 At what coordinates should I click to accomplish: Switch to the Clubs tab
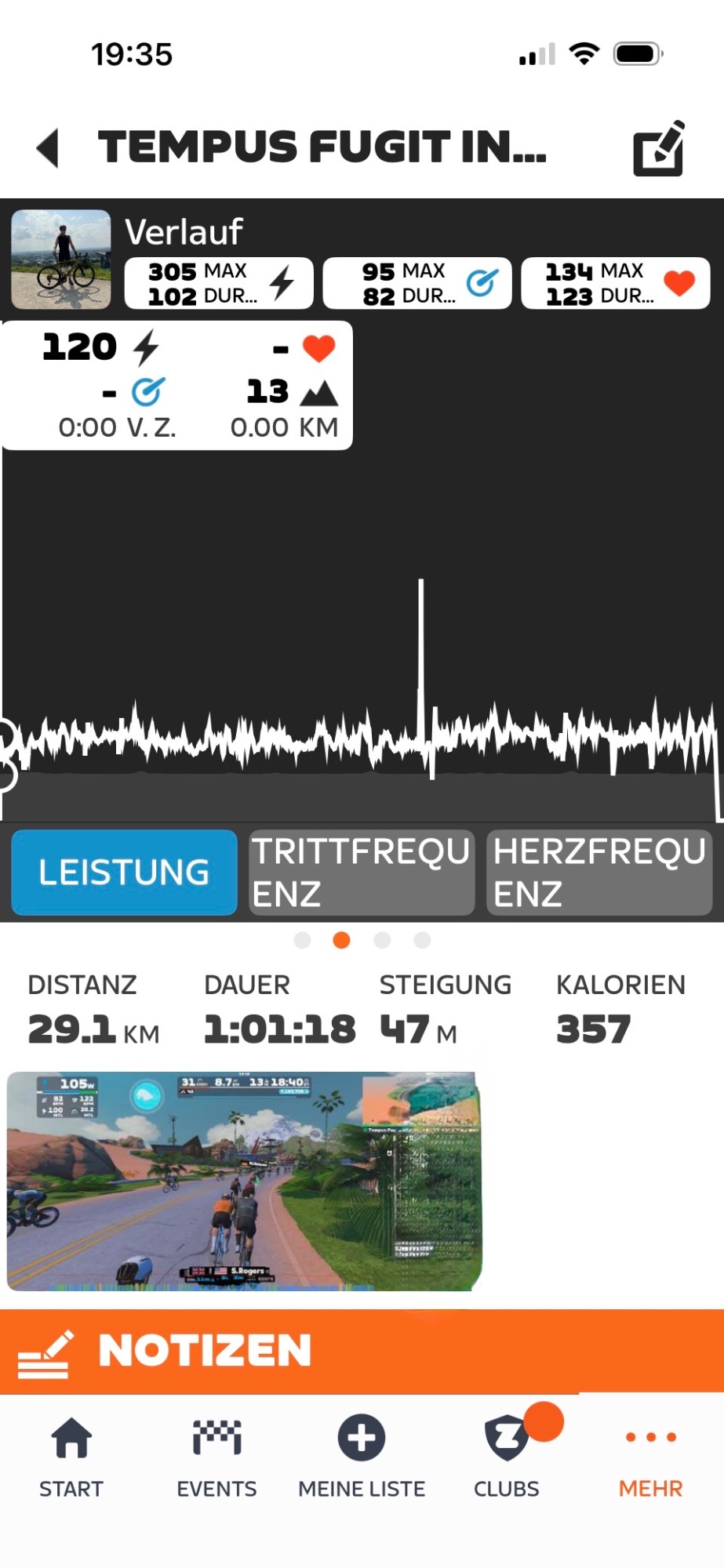tap(507, 1458)
